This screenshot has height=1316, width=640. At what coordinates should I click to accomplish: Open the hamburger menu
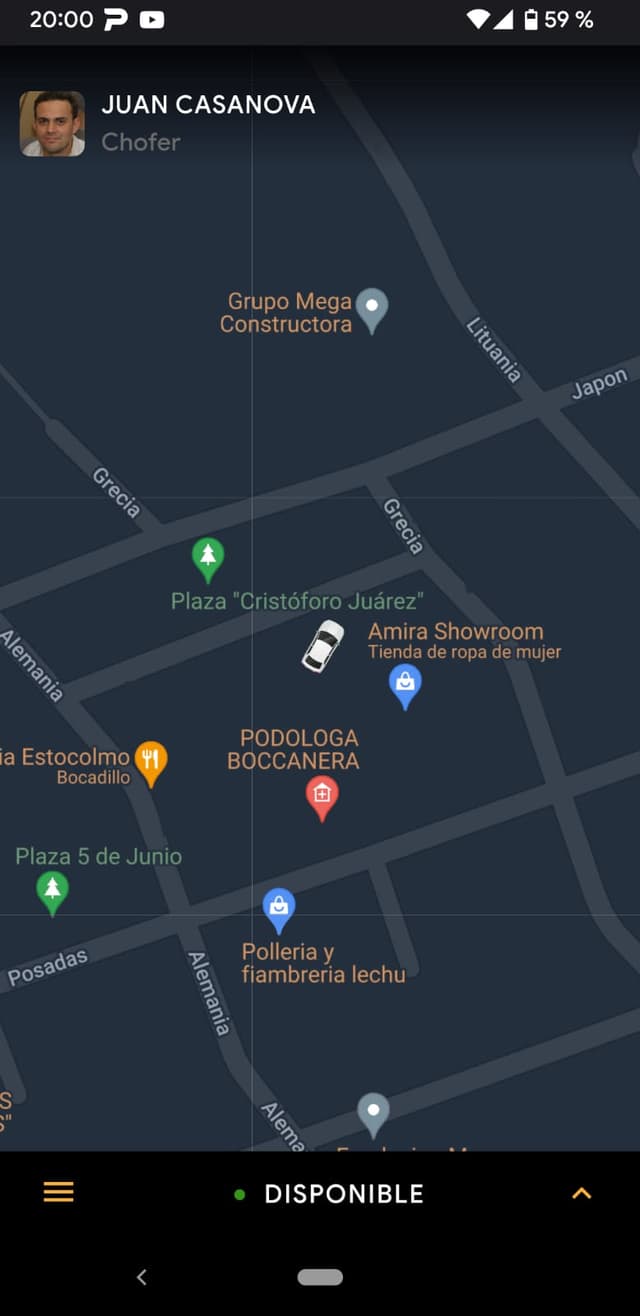point(58,1192)
